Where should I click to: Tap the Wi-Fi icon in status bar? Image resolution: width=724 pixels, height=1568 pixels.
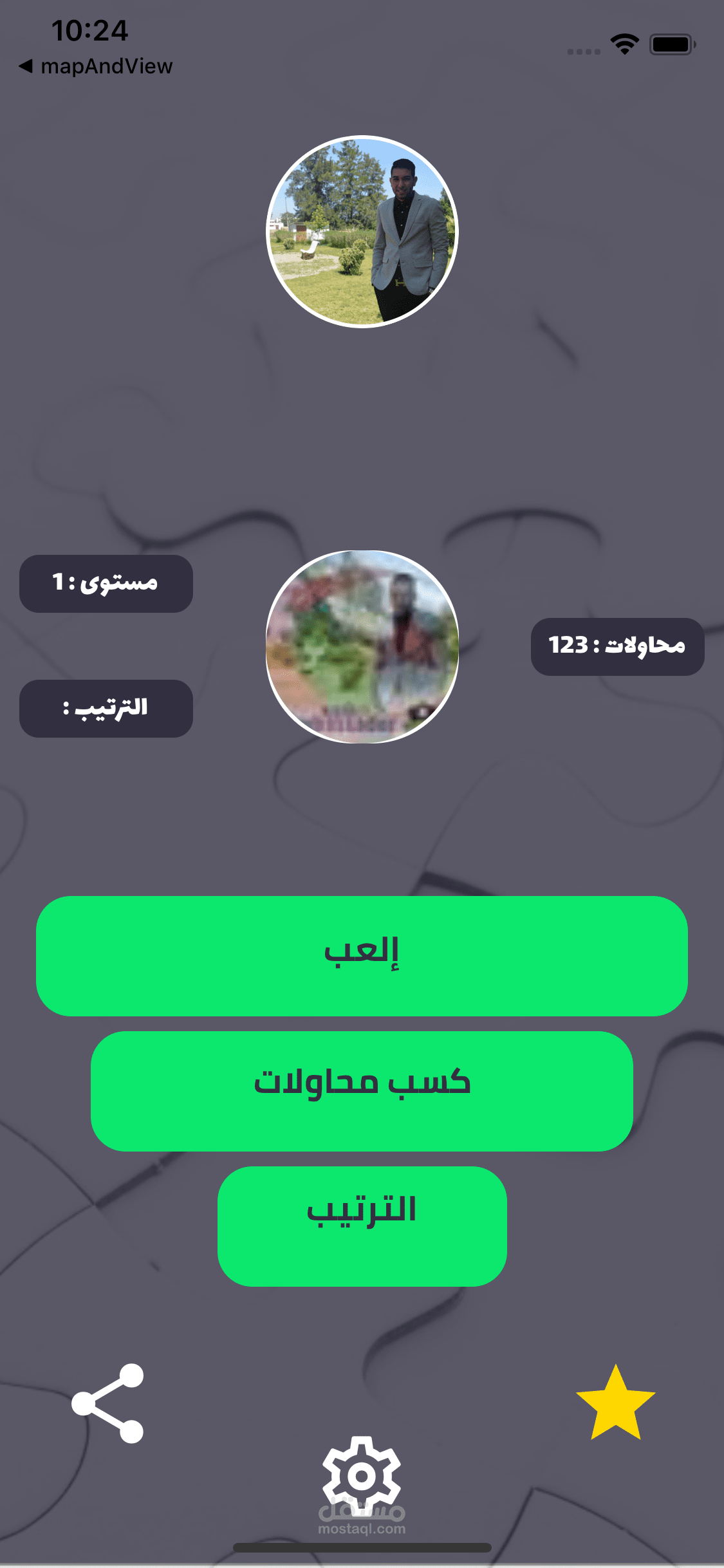622,44
